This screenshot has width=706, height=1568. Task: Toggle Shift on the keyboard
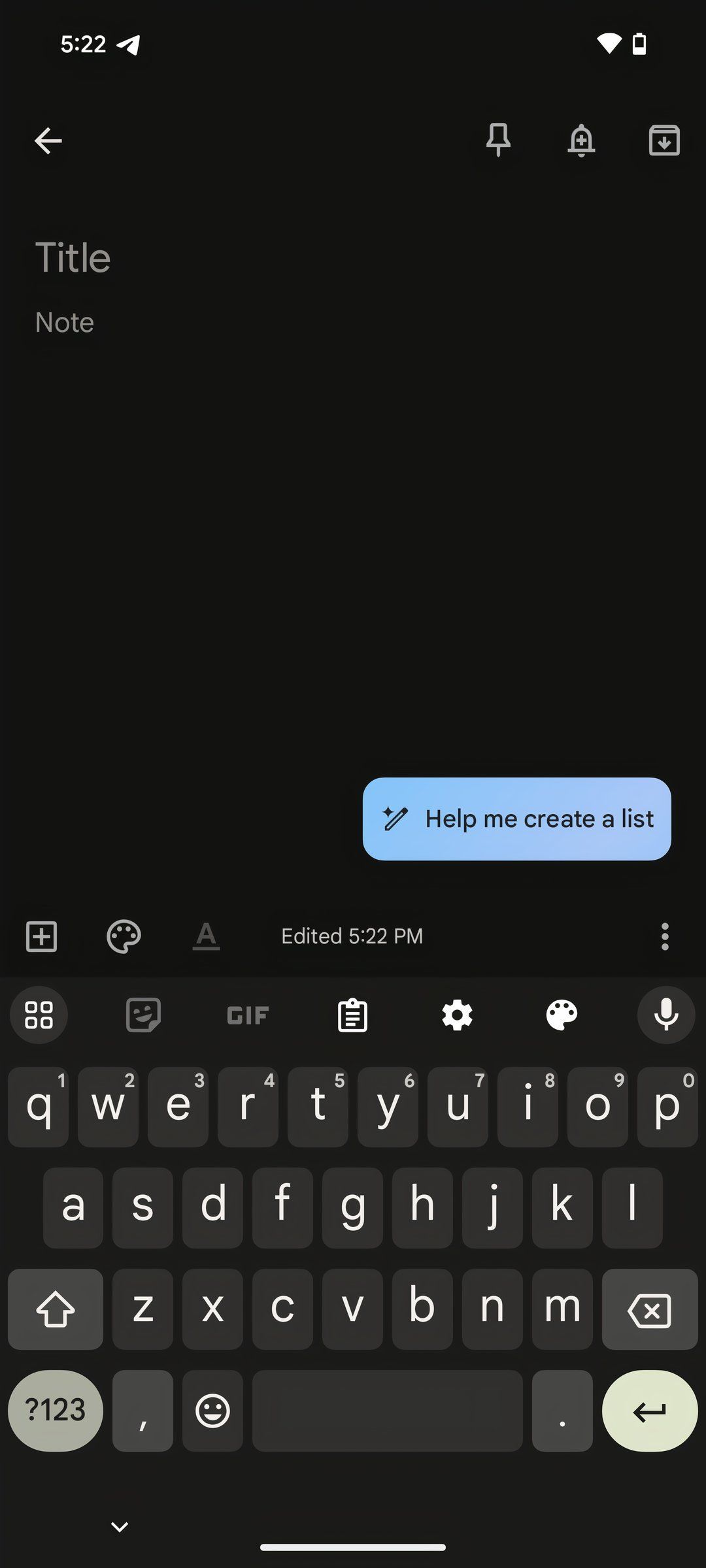pyautogui.click(x=55, y=1309)
